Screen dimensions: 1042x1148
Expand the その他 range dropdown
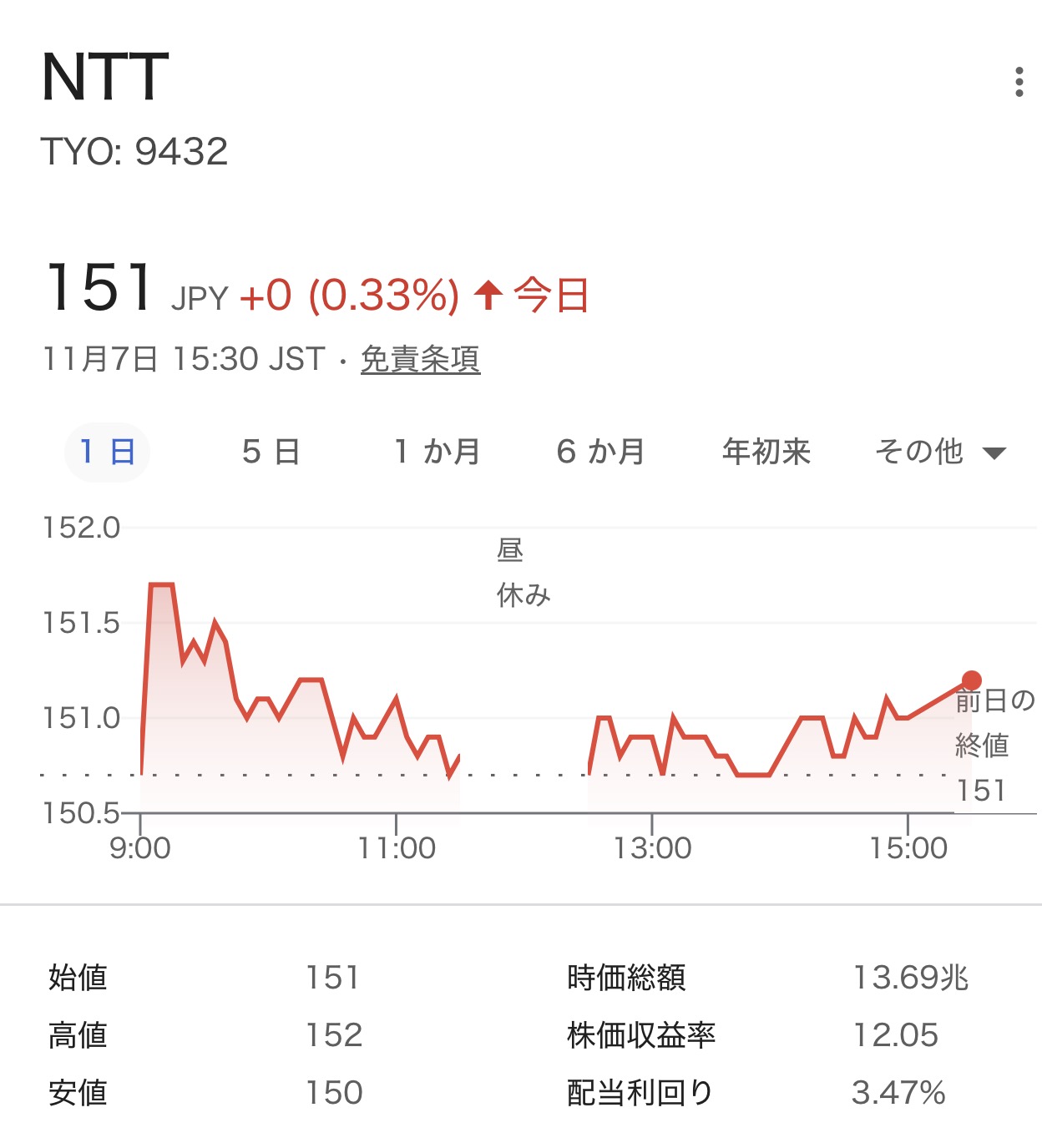pos(939,453)
